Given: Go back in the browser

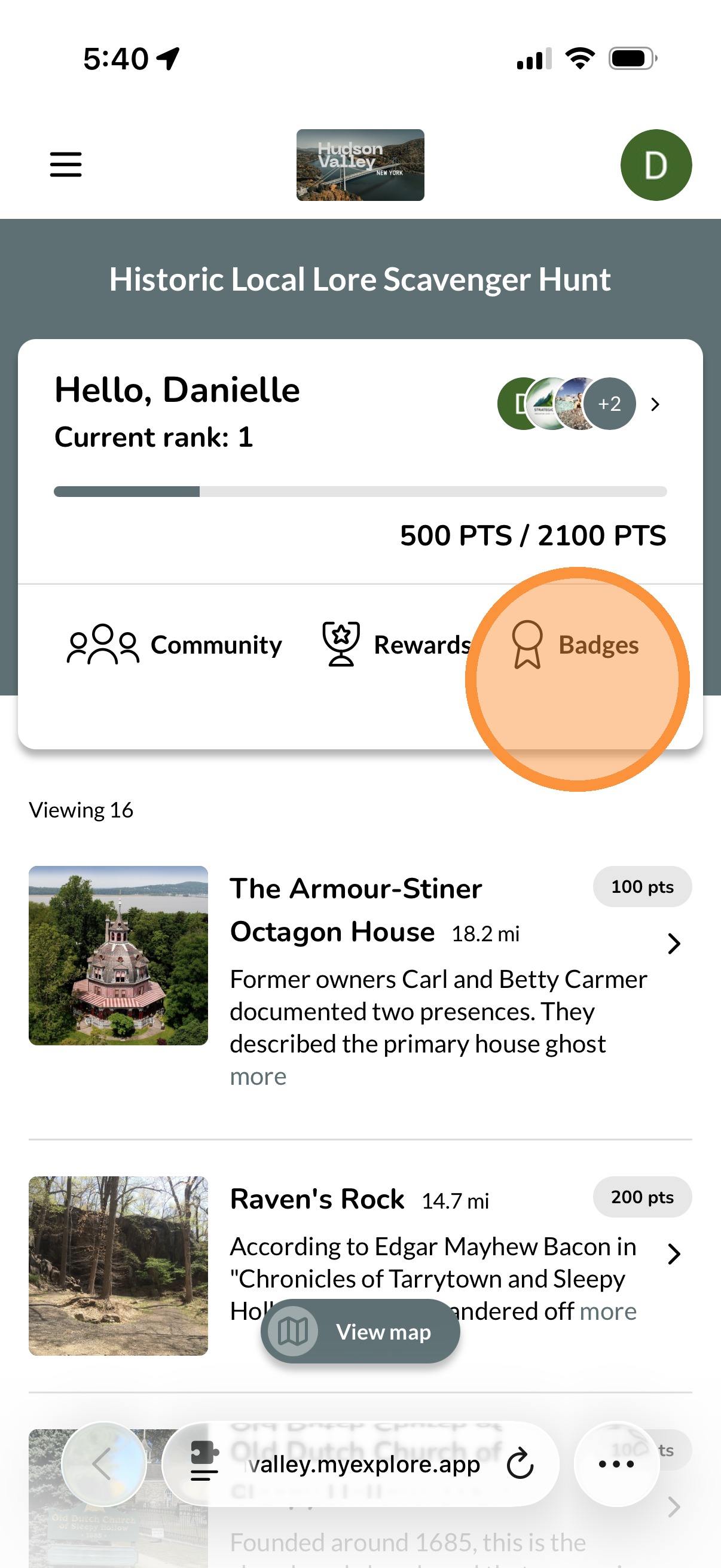Looking at the screenshot, I should point(103,1464).
